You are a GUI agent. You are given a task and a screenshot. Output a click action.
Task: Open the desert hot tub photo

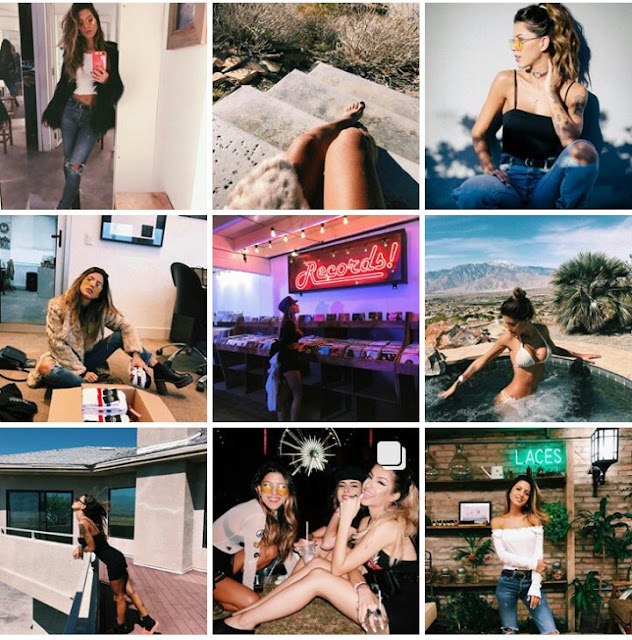pyautogui.click(x=528, y=318)
